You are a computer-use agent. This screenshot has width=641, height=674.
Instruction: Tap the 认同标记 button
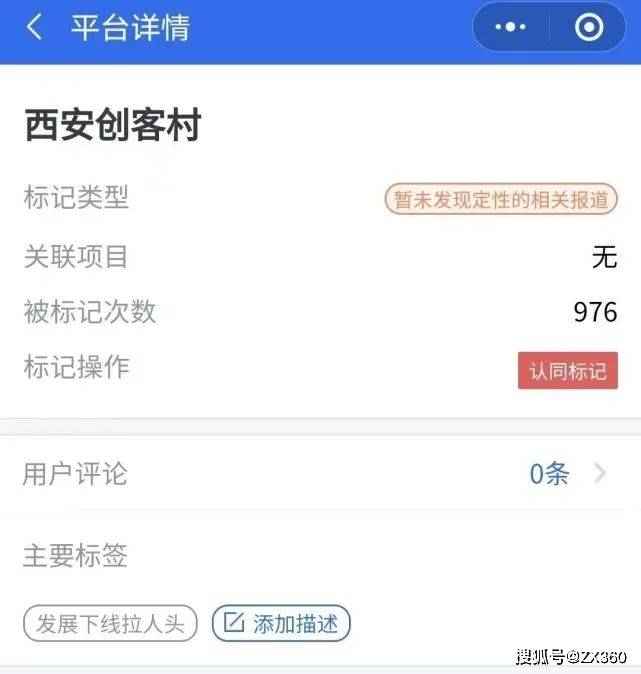click(x=567, y=371)
